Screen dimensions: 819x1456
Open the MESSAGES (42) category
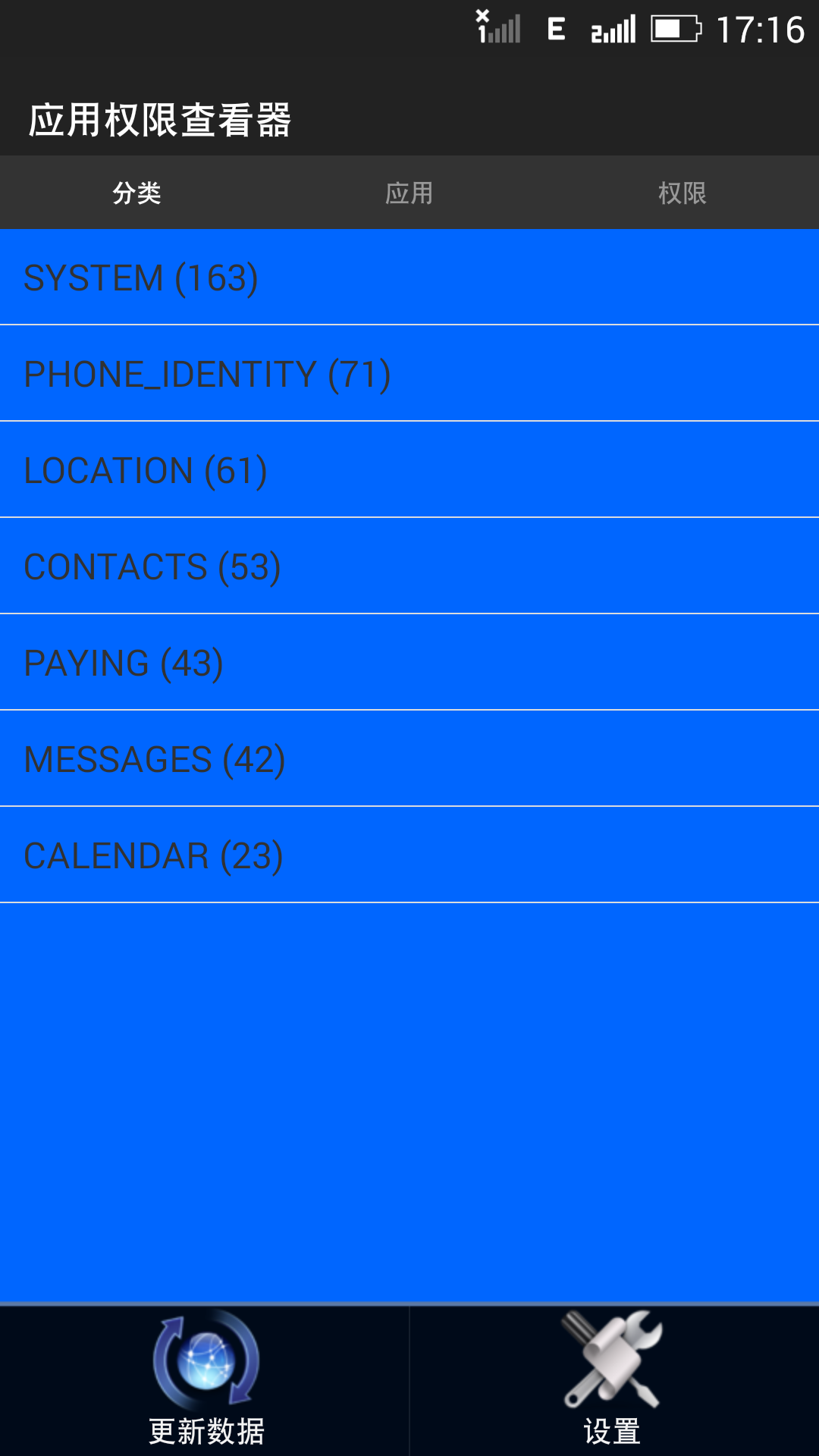[409, 759]
